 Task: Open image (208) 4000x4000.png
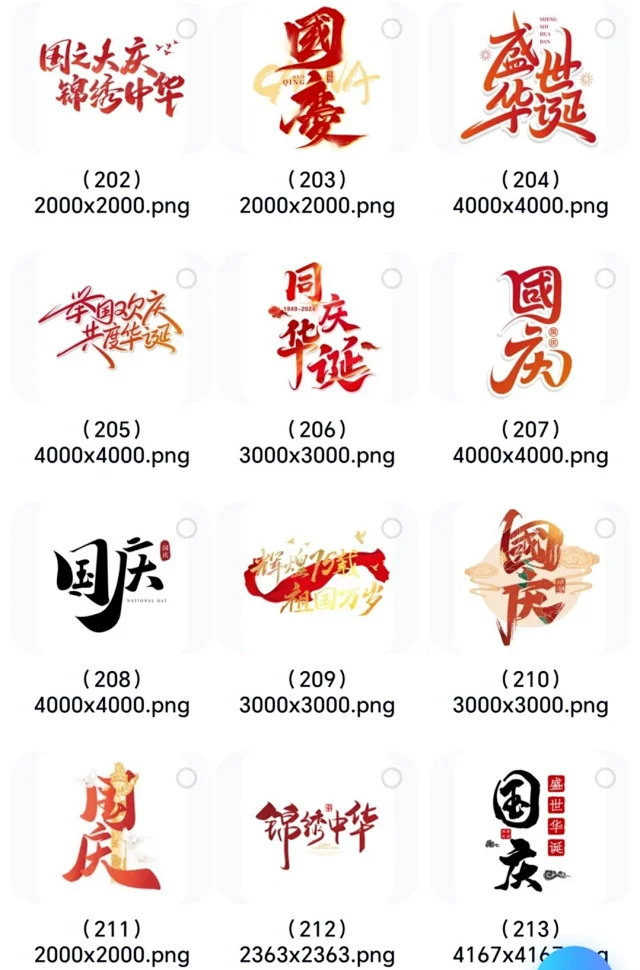tap(111, 580)
